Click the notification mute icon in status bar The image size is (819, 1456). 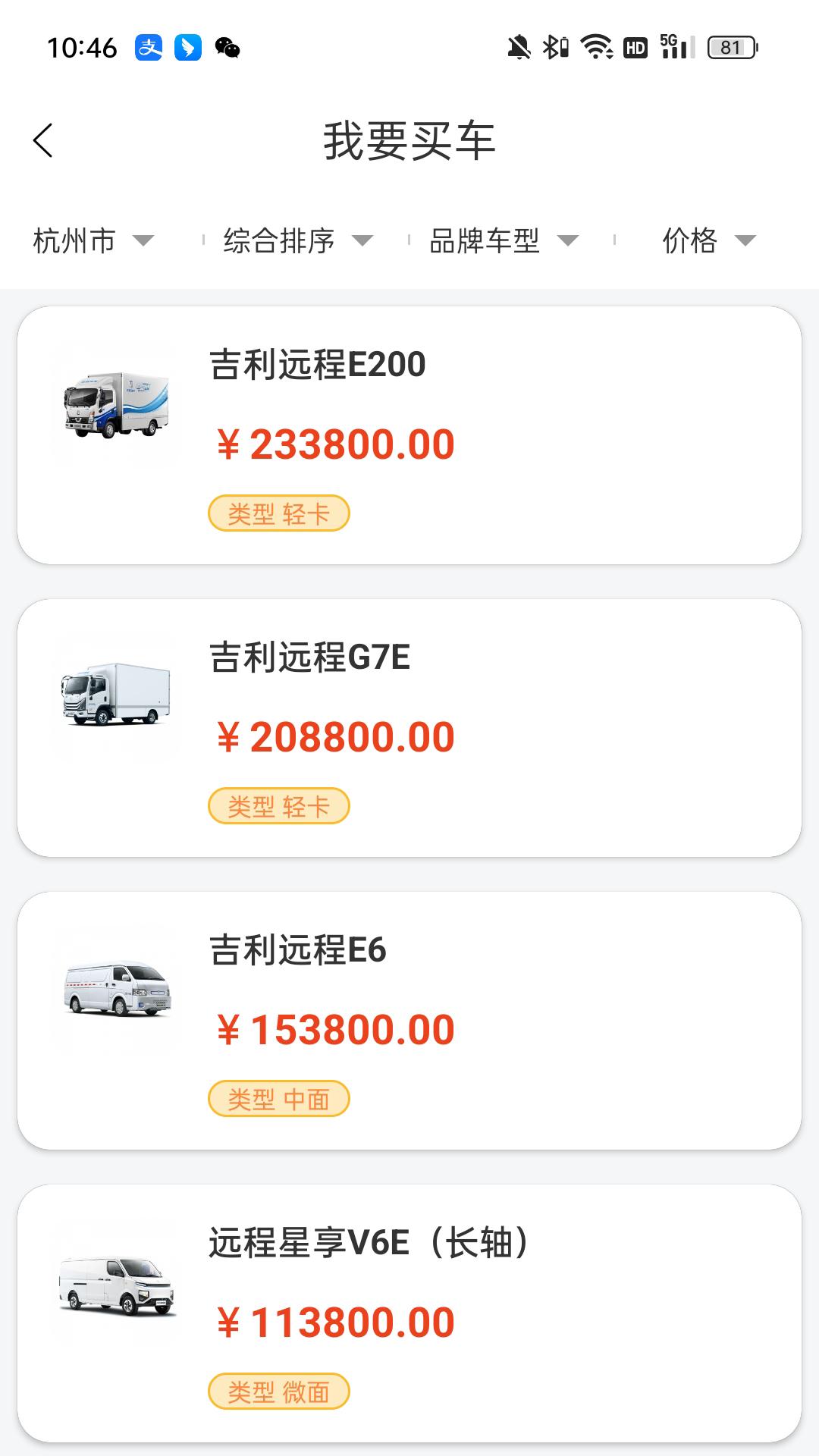coord(519,48)
